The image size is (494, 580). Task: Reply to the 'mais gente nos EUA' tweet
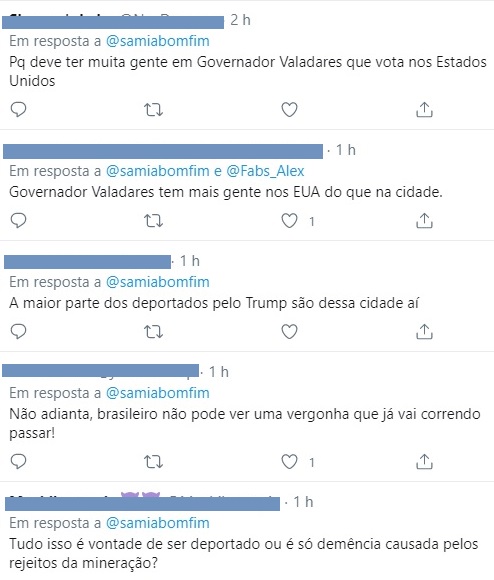[x=18, y=220]
